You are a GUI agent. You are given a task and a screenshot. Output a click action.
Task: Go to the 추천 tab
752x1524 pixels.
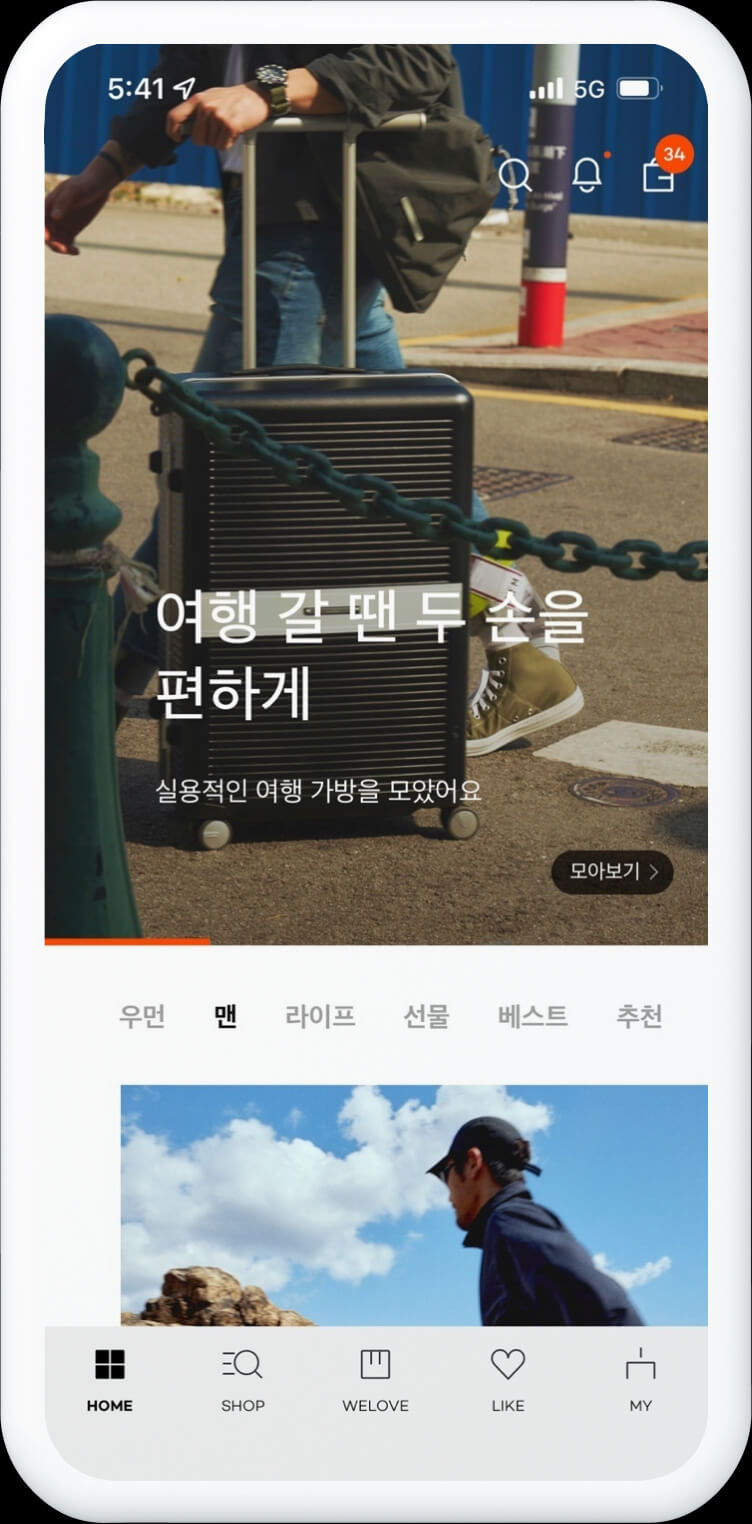(639, 1017)
